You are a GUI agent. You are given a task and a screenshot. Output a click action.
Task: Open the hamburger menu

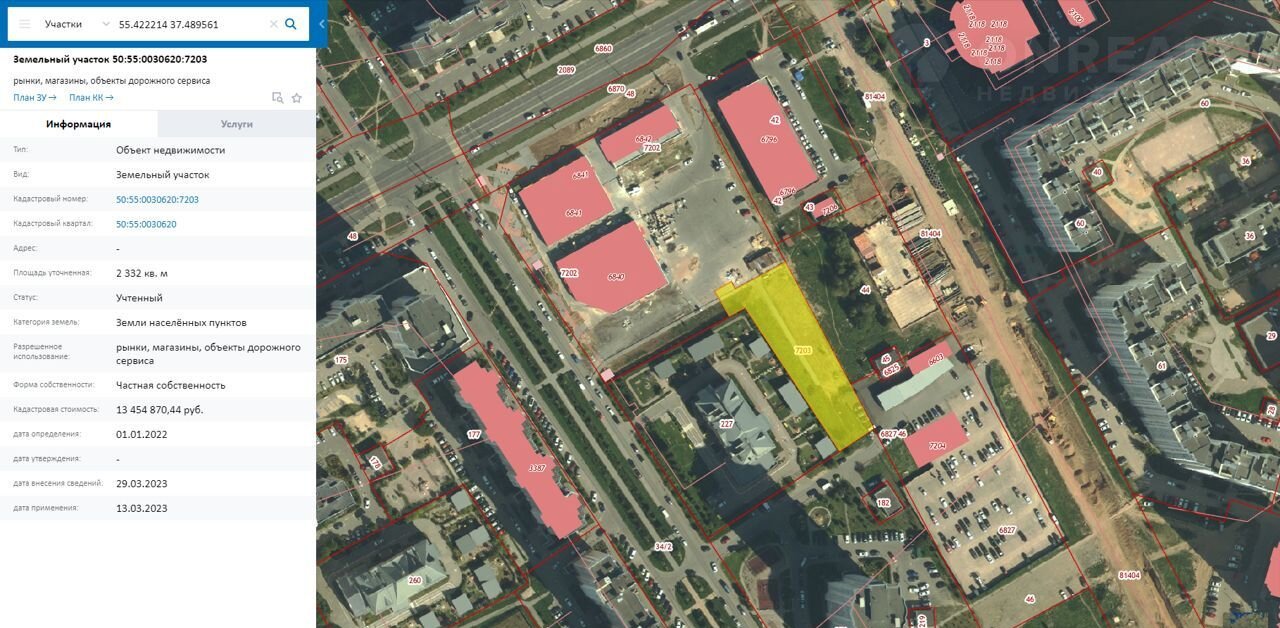pyautogui.click(x=25, y=24)
